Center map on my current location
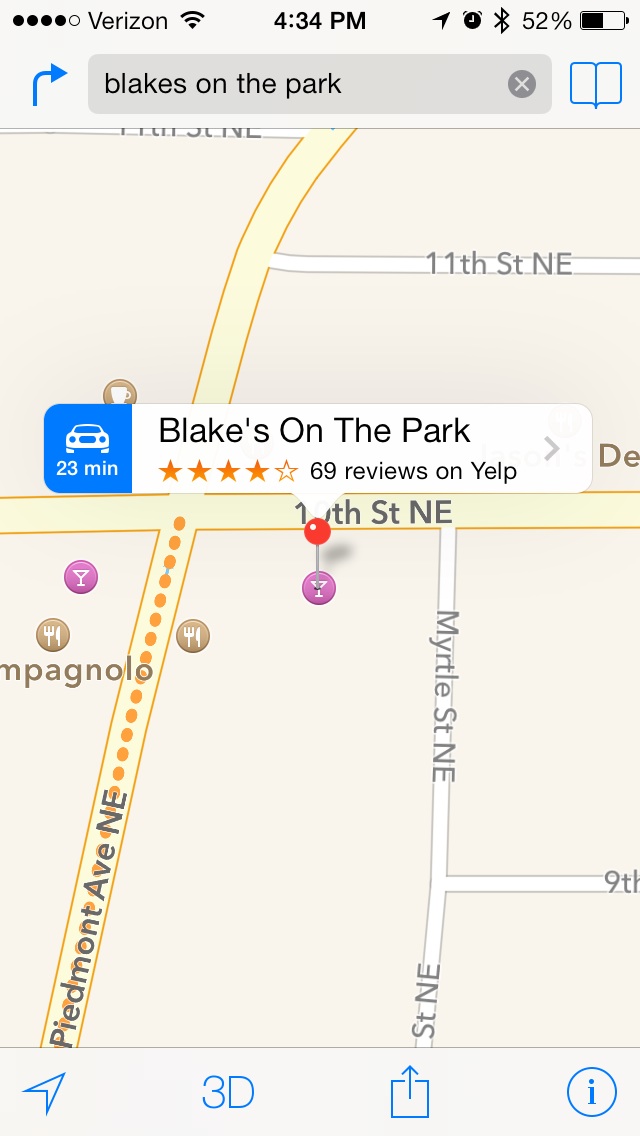Image resolution: width=640 pixels, height=1136 pixels. (43, 1093)
